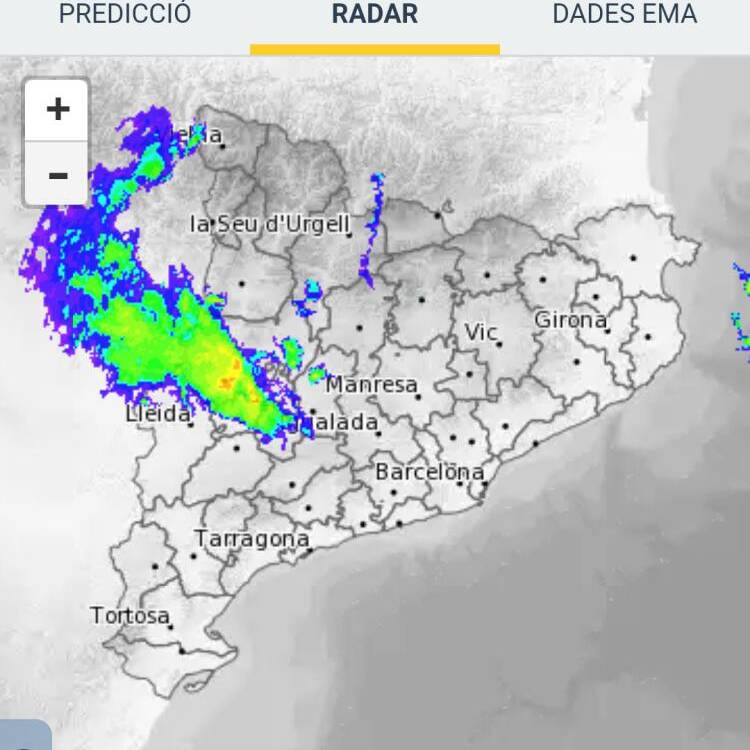Screen dimensions: 750x750
Task: Zoom out of the radar map
Action: 57,175
